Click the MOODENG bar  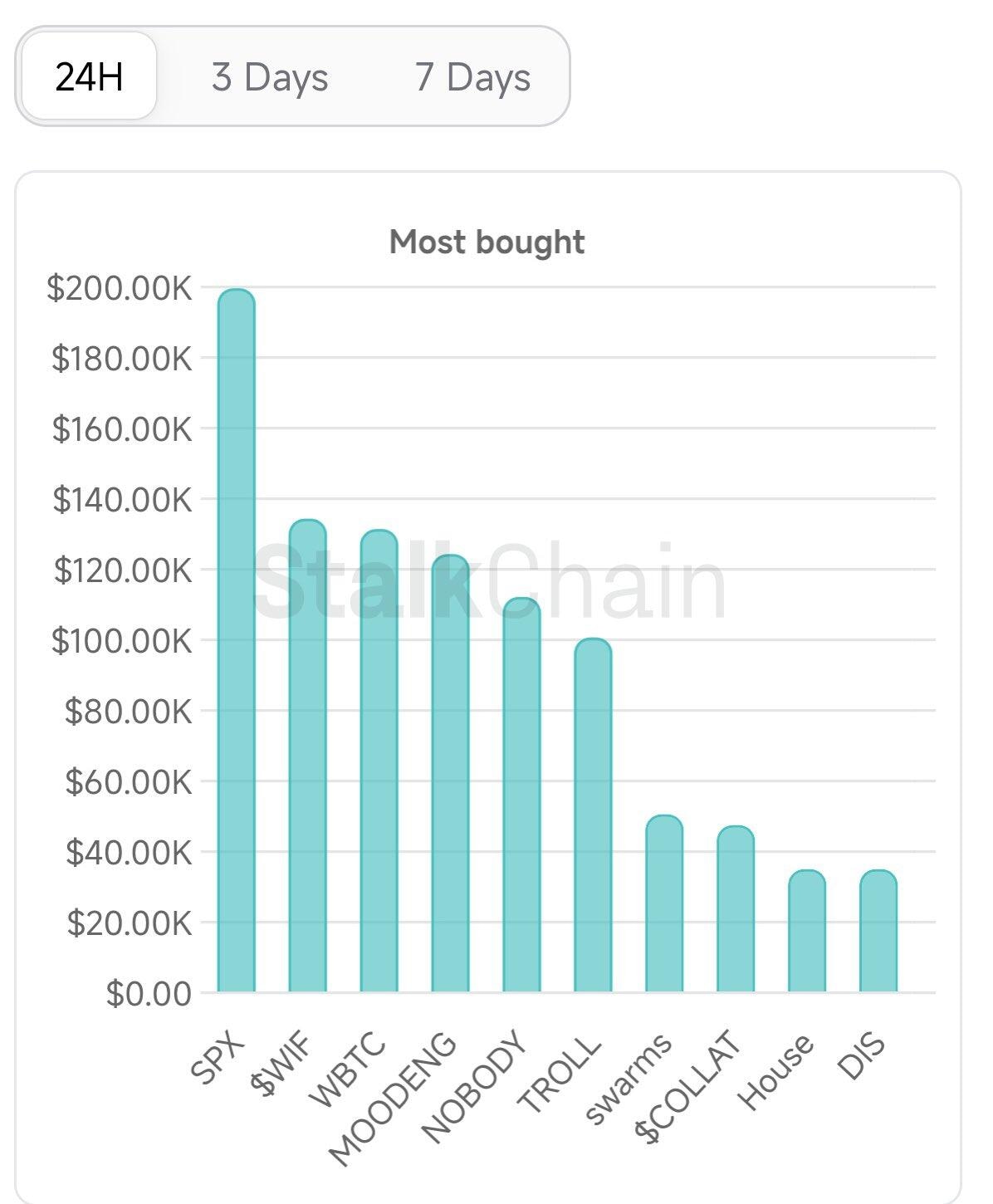click(x=448, y=772)
